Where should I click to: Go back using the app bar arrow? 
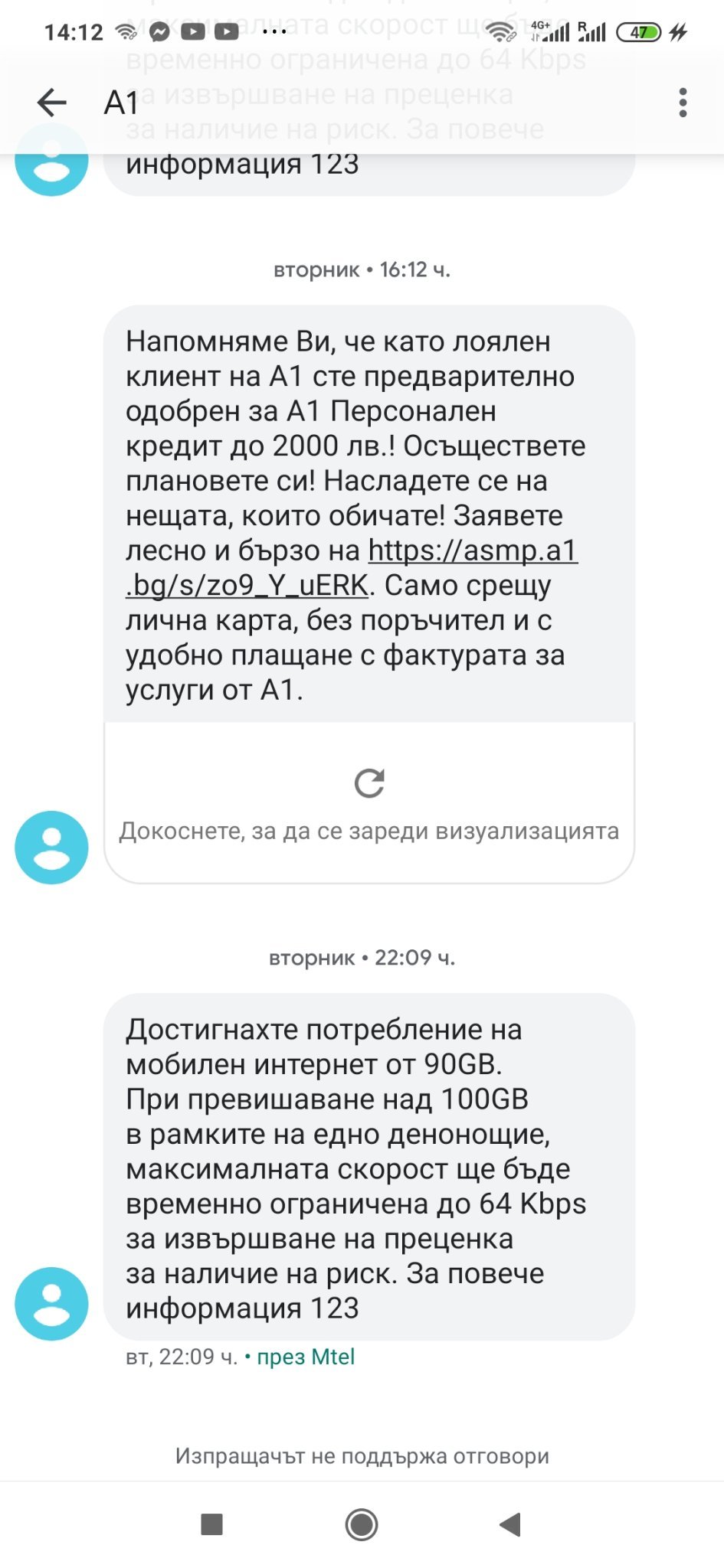coord(52,103)
